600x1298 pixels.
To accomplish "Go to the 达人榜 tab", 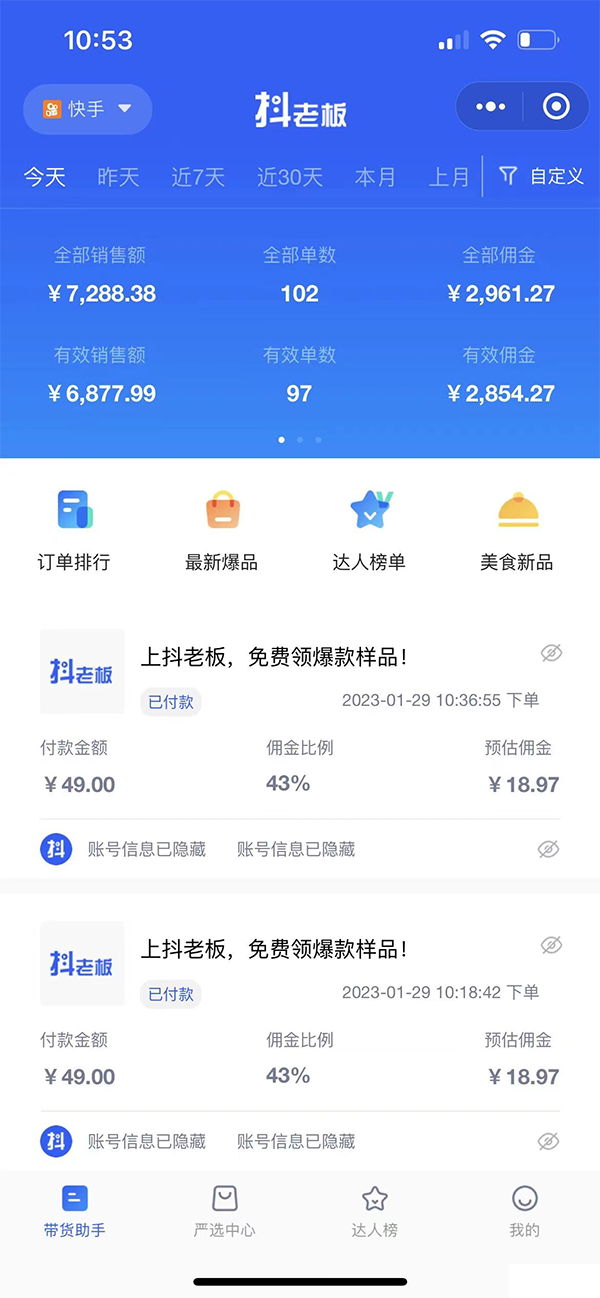I will pyautogui.click(x=374, y=1211).
